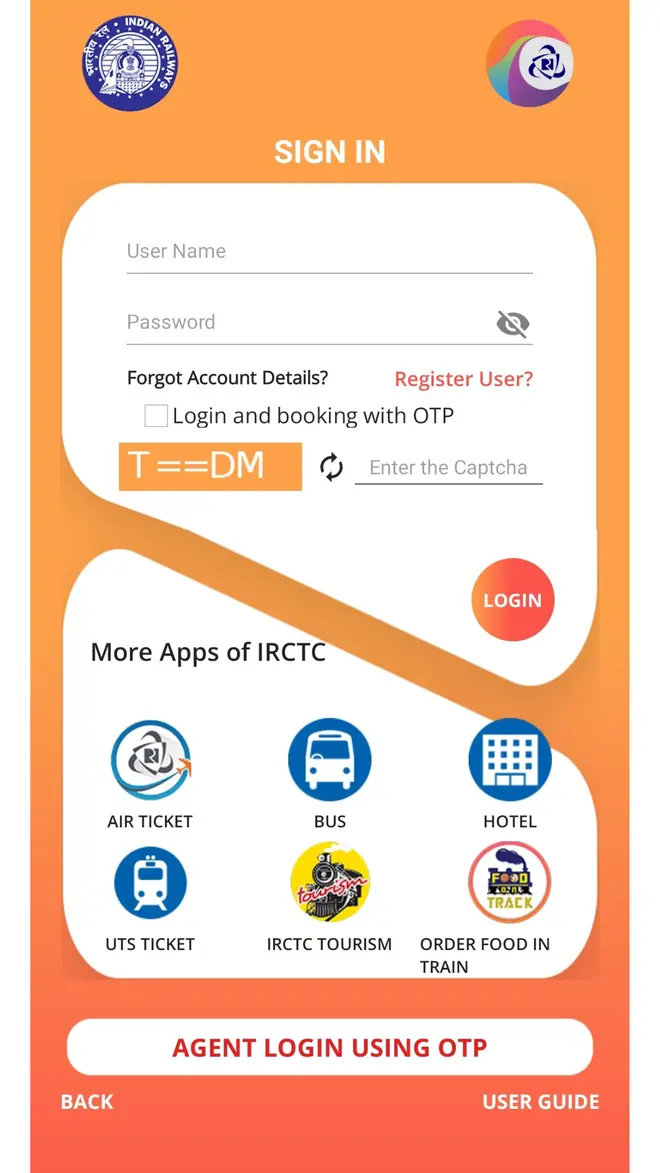Open Forgot Account Details link
The width and height of the screenshot is (660, 1173).
click(227, 378)
